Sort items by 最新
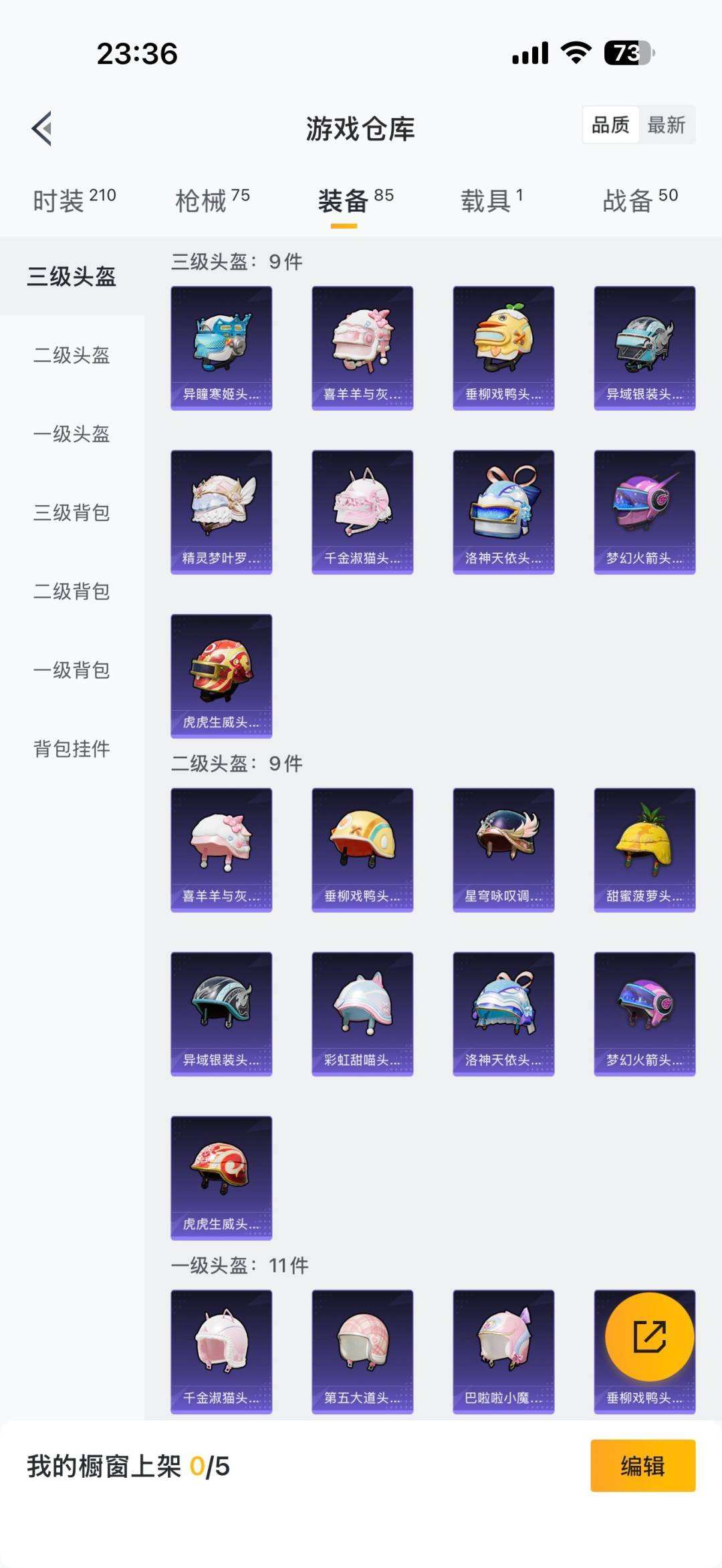This screenshot has width=722, height=1568. click(x=666, y=125)
